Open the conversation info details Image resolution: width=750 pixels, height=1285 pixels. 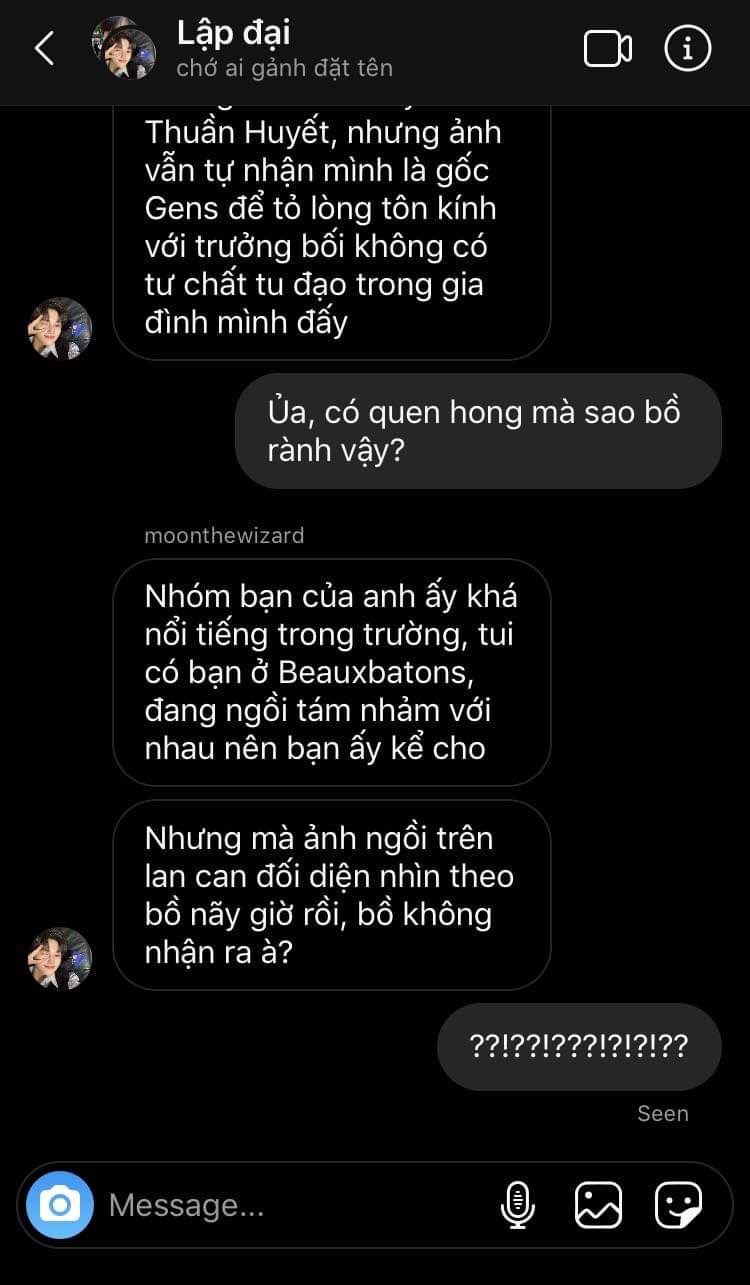tap(688, 48)
